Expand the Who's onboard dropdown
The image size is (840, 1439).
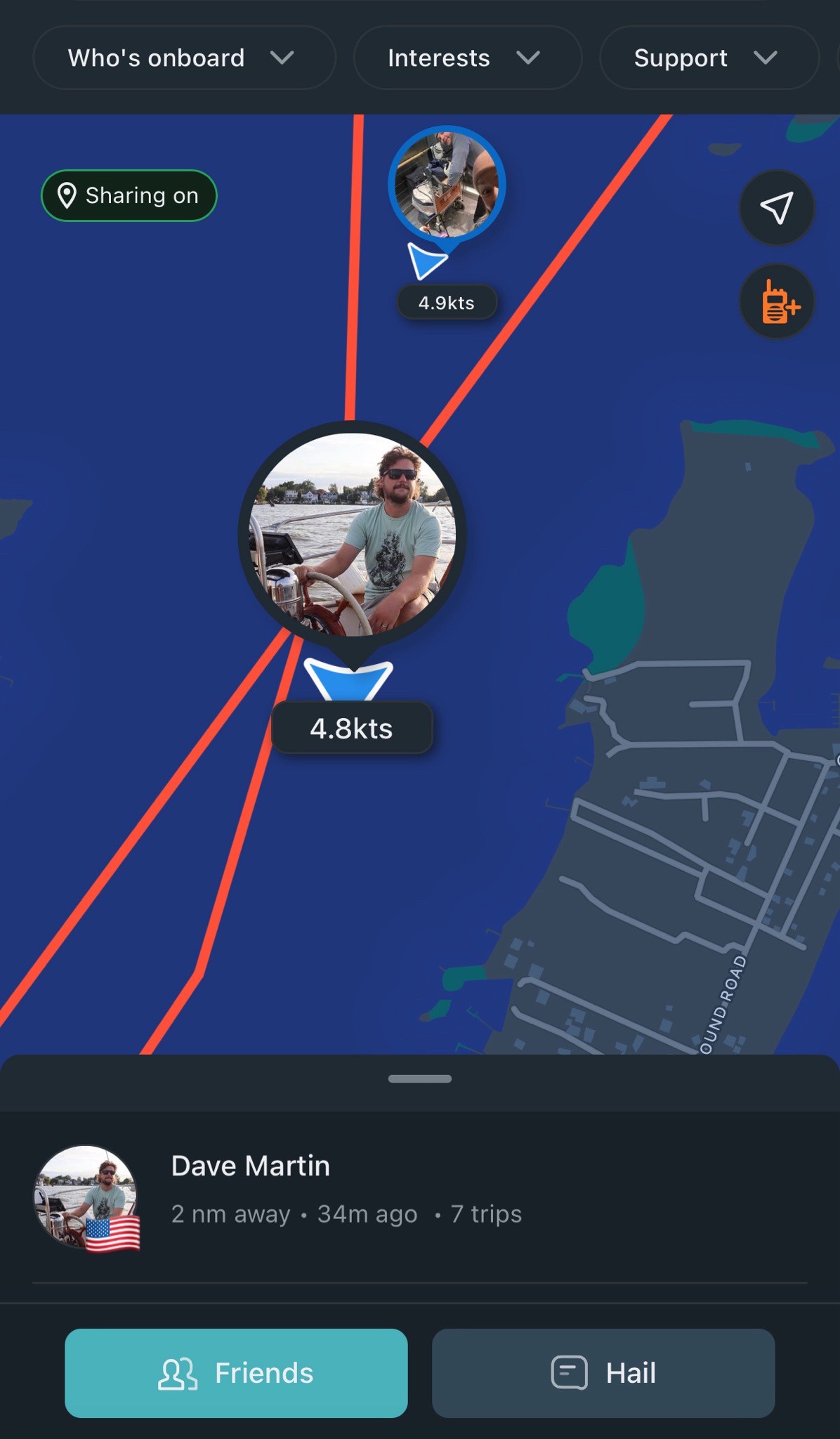[x=183, y=58]
